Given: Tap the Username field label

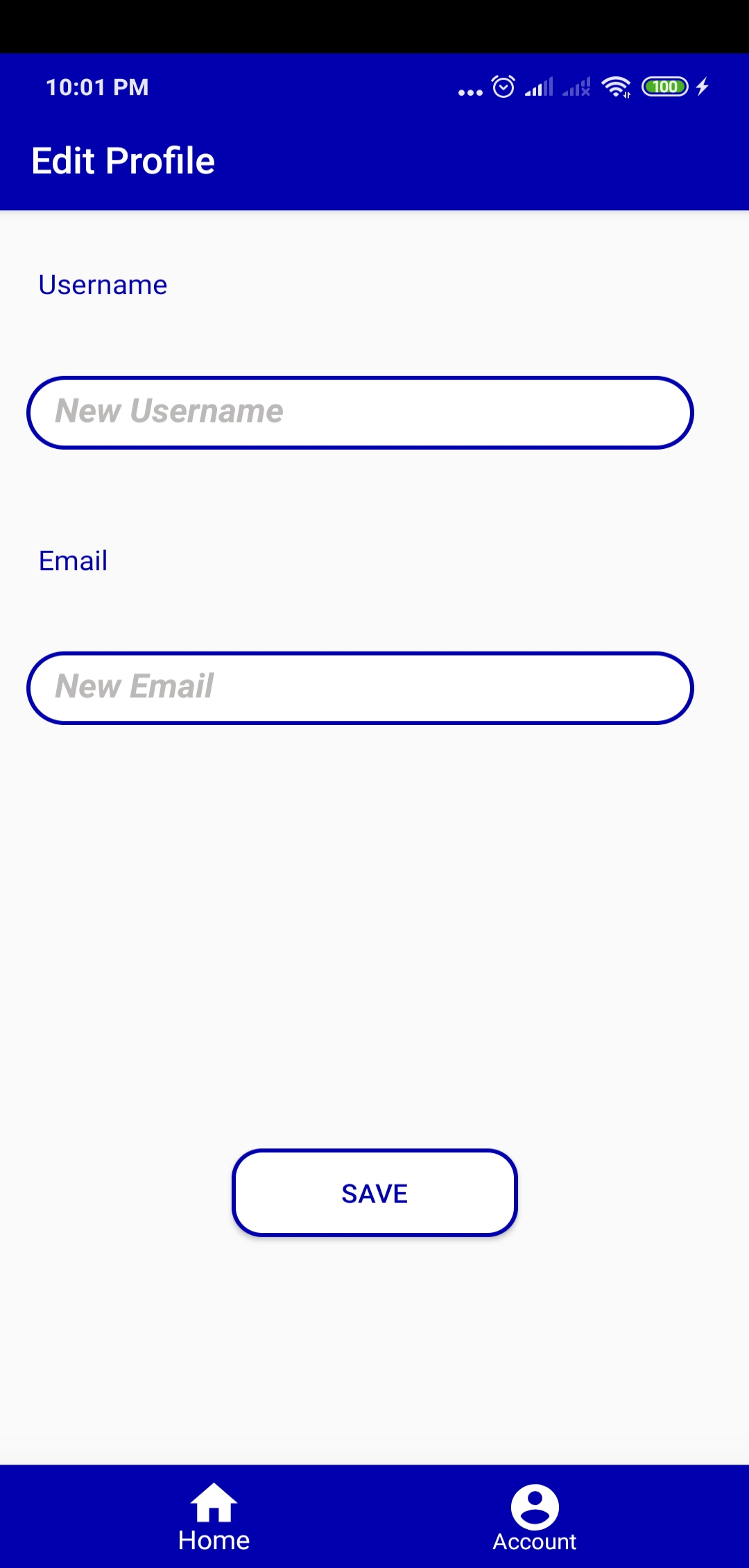Looking at the screenshot, I should coord(103,284).
